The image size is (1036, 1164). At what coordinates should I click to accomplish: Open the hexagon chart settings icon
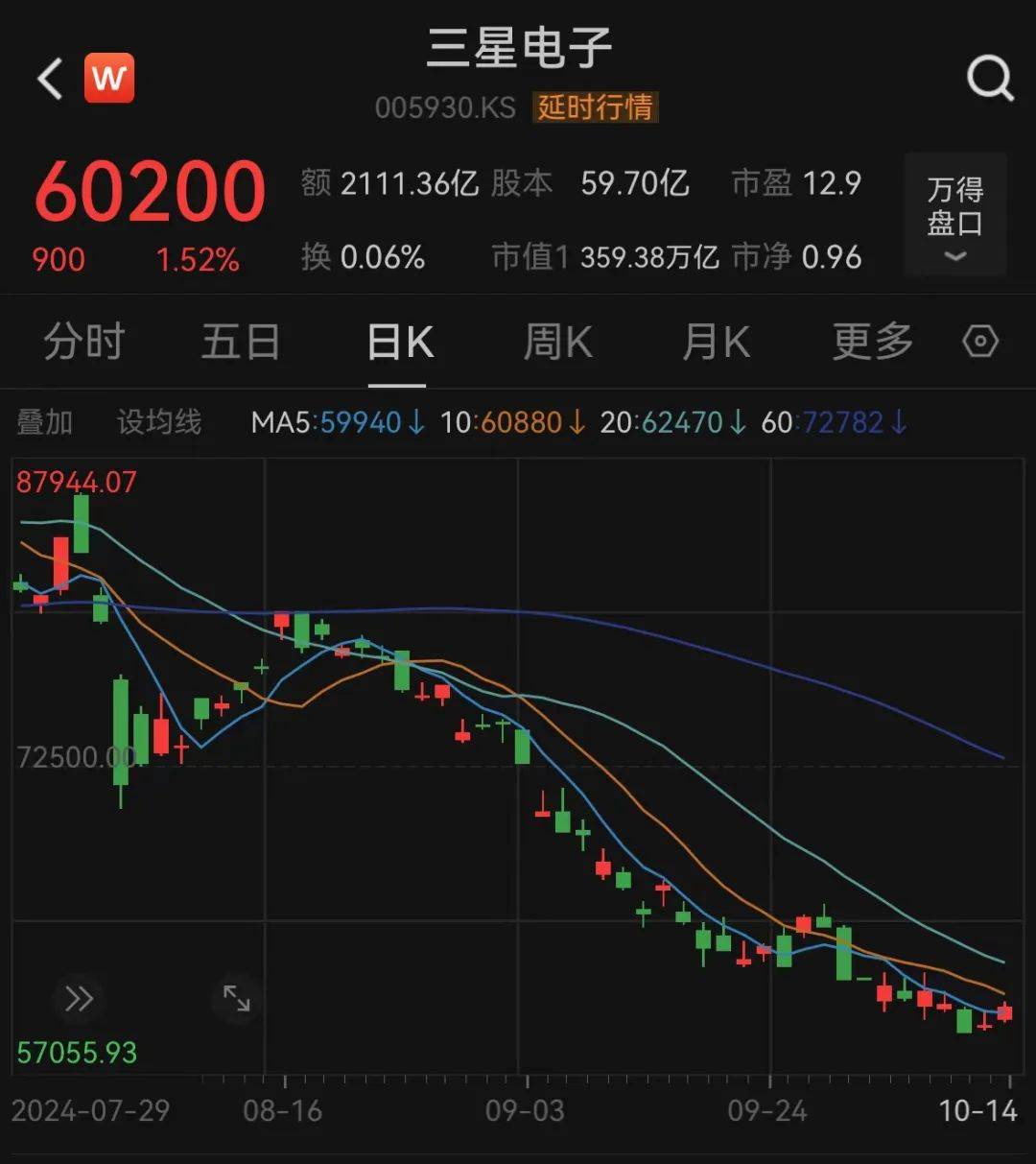(x=980, y=341)
